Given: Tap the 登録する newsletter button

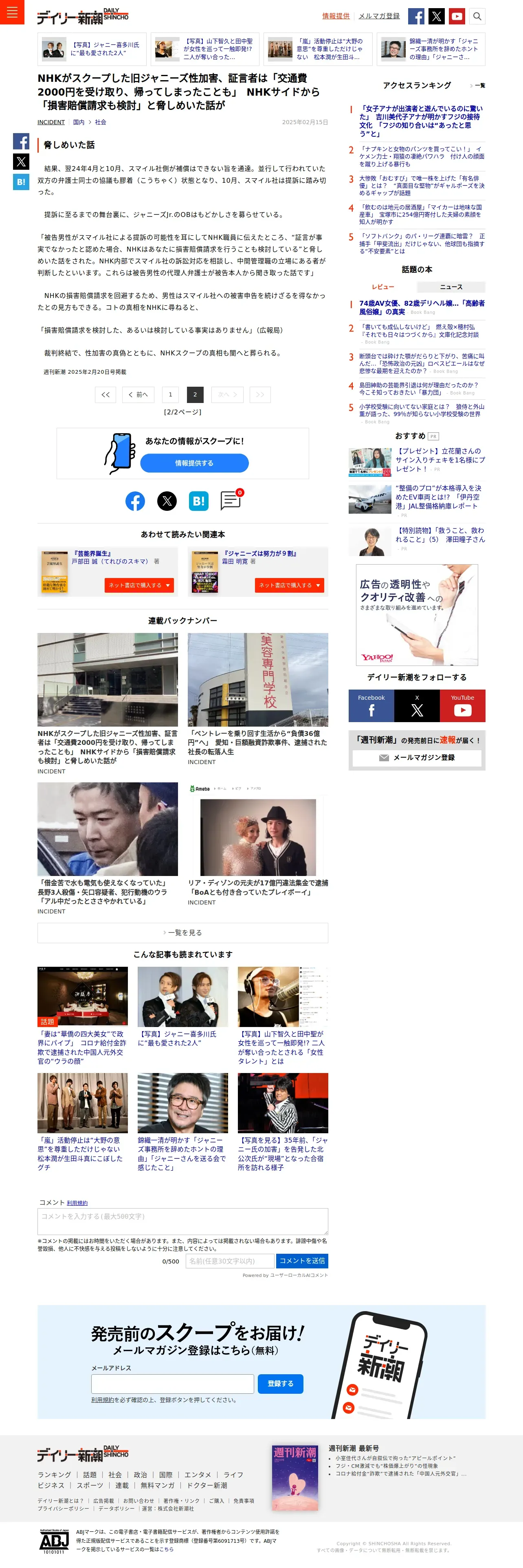Looking at the screenshot, I should click(x=281, y=1384).
